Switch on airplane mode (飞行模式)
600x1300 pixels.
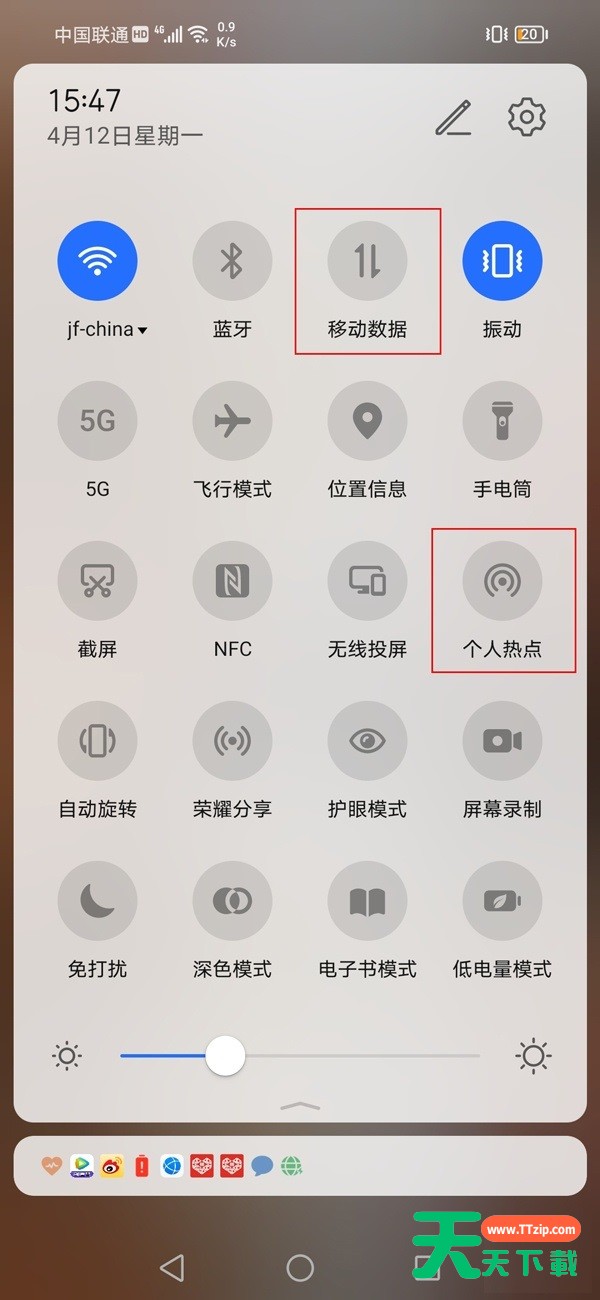click(232, 421)
